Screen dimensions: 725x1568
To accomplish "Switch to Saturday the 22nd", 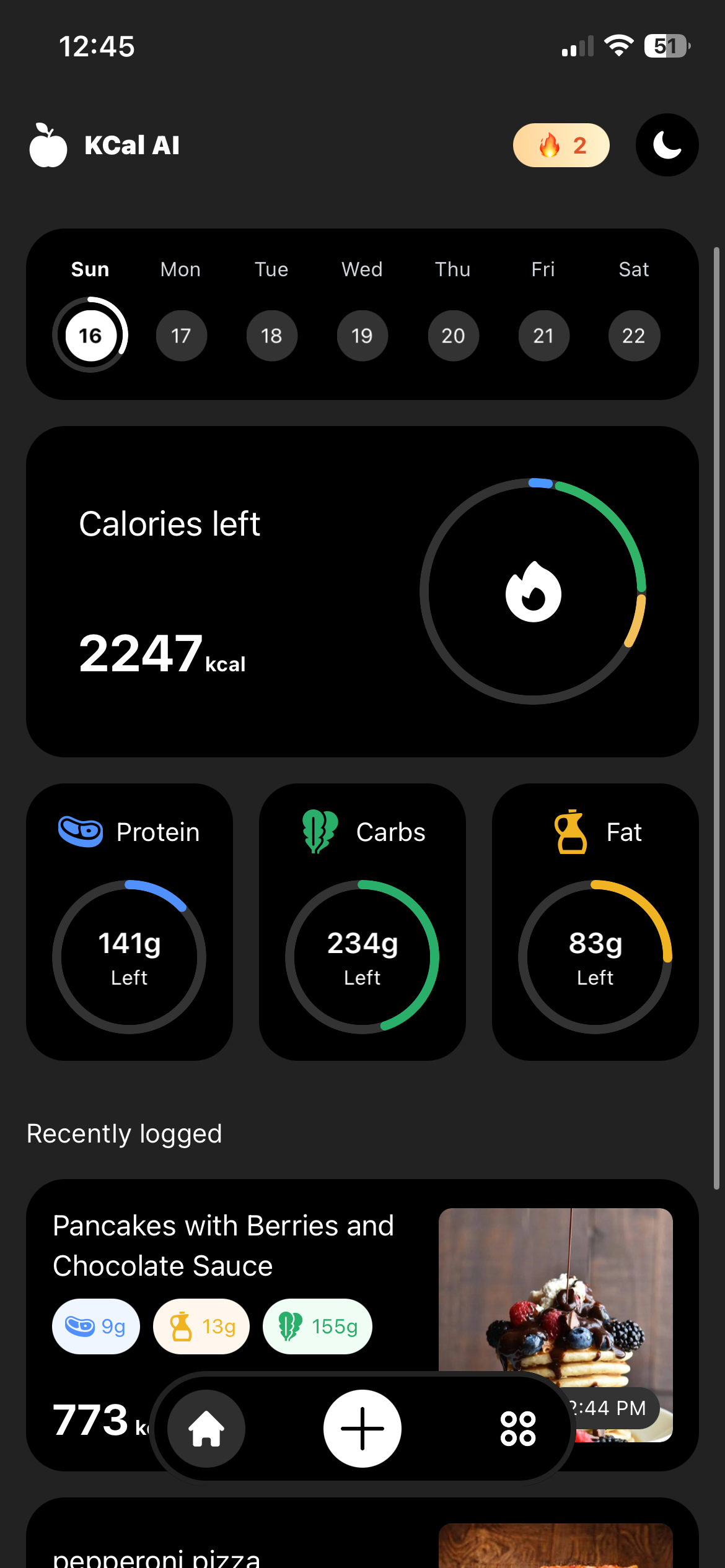I will coord(633,335).
